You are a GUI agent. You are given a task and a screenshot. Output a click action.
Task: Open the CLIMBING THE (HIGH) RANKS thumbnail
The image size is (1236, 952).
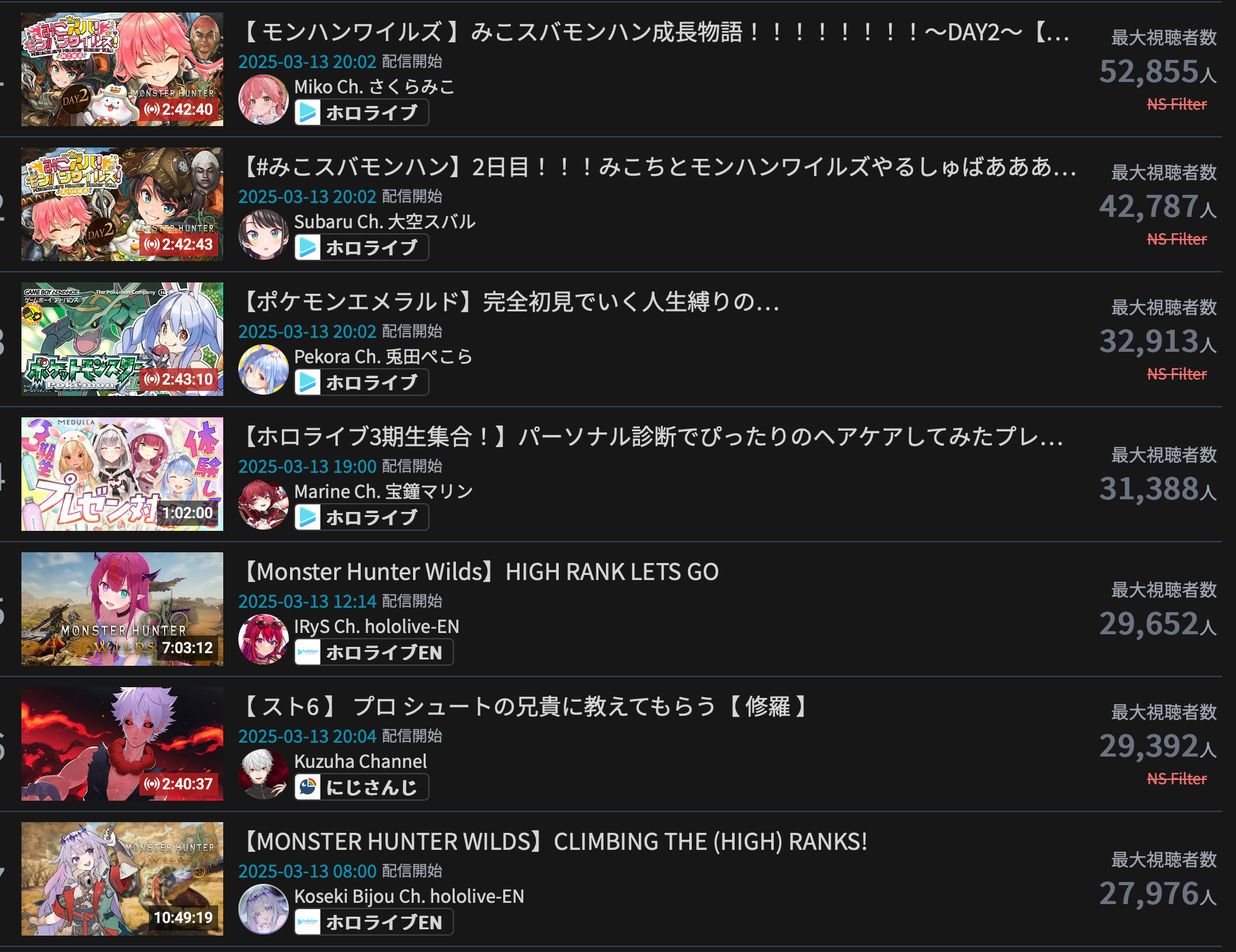tap(122, 879)
